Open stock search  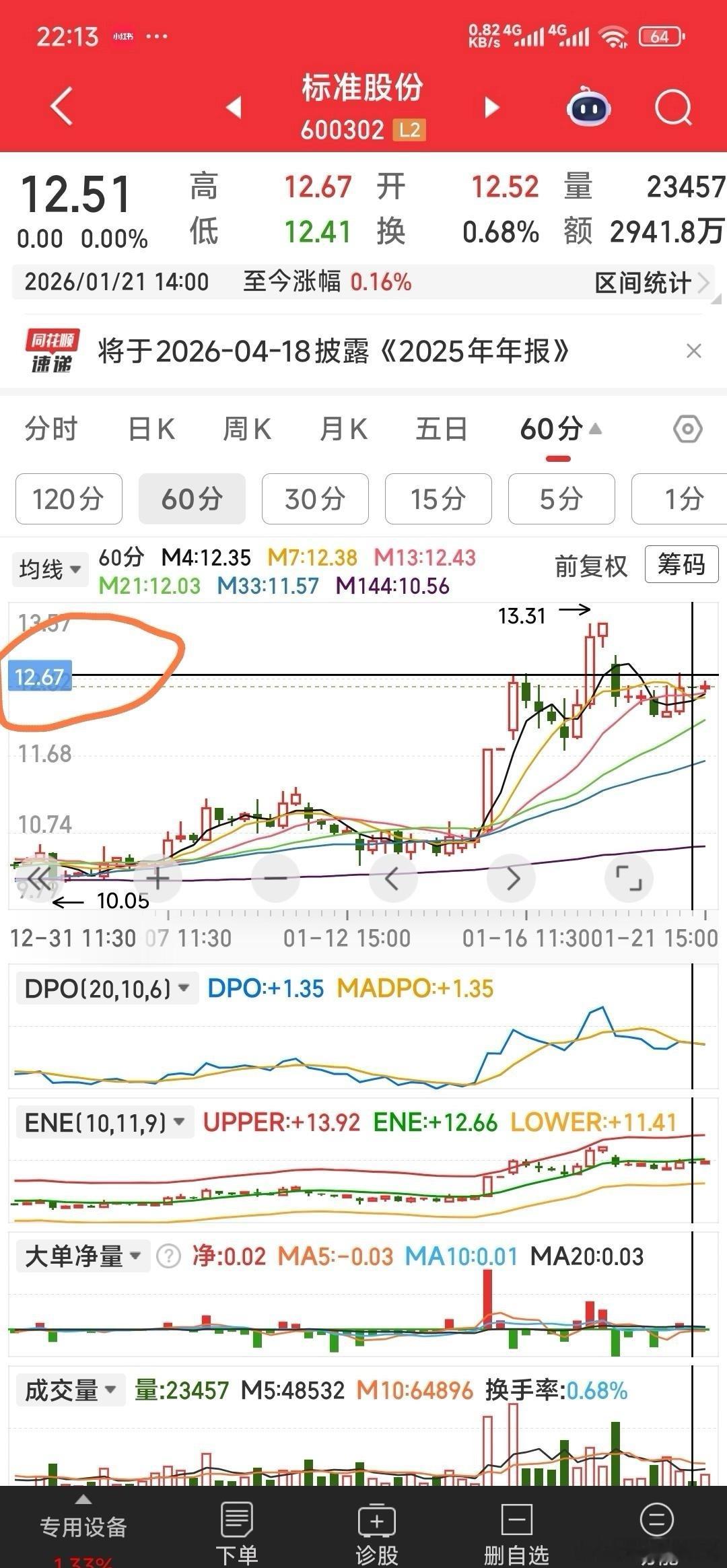[673, 108]
